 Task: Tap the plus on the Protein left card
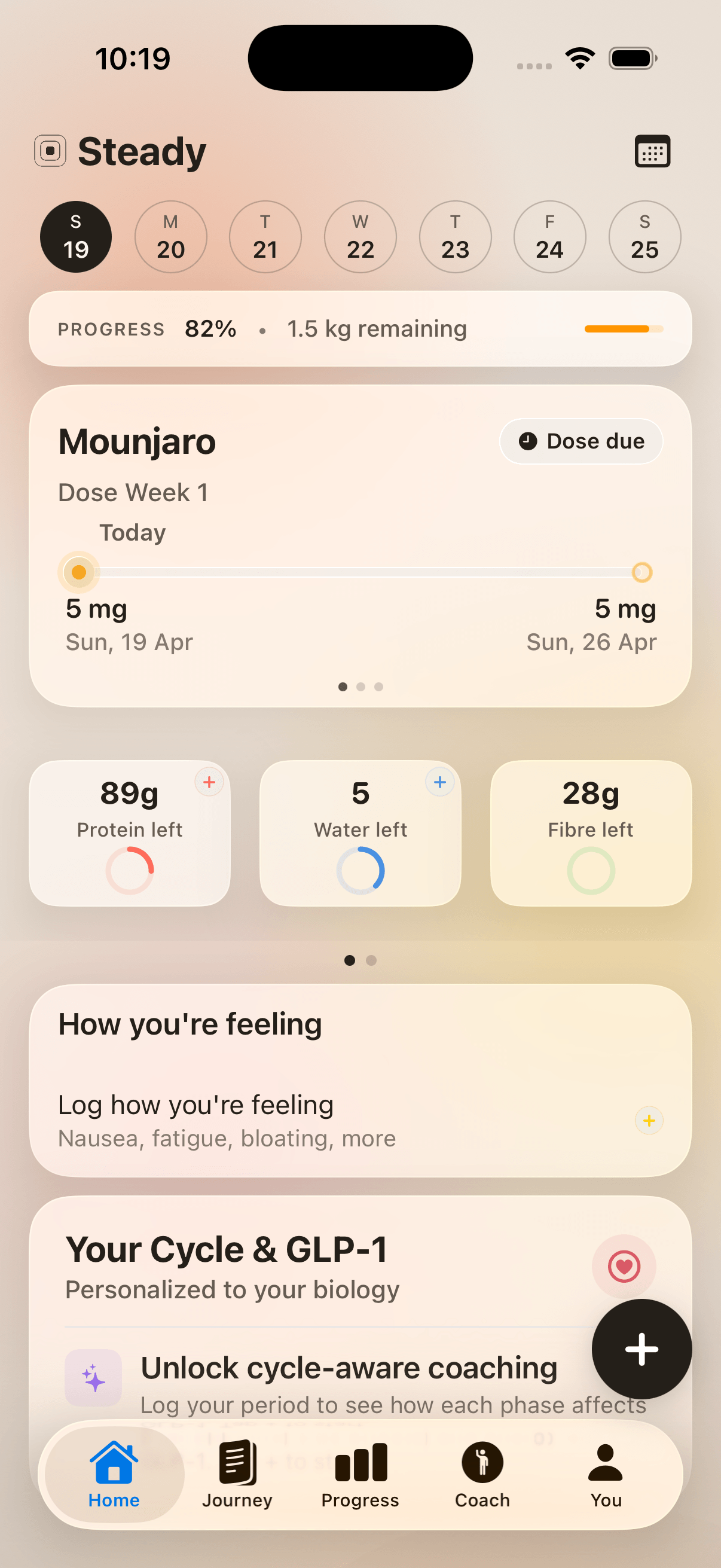coord(208,782)
